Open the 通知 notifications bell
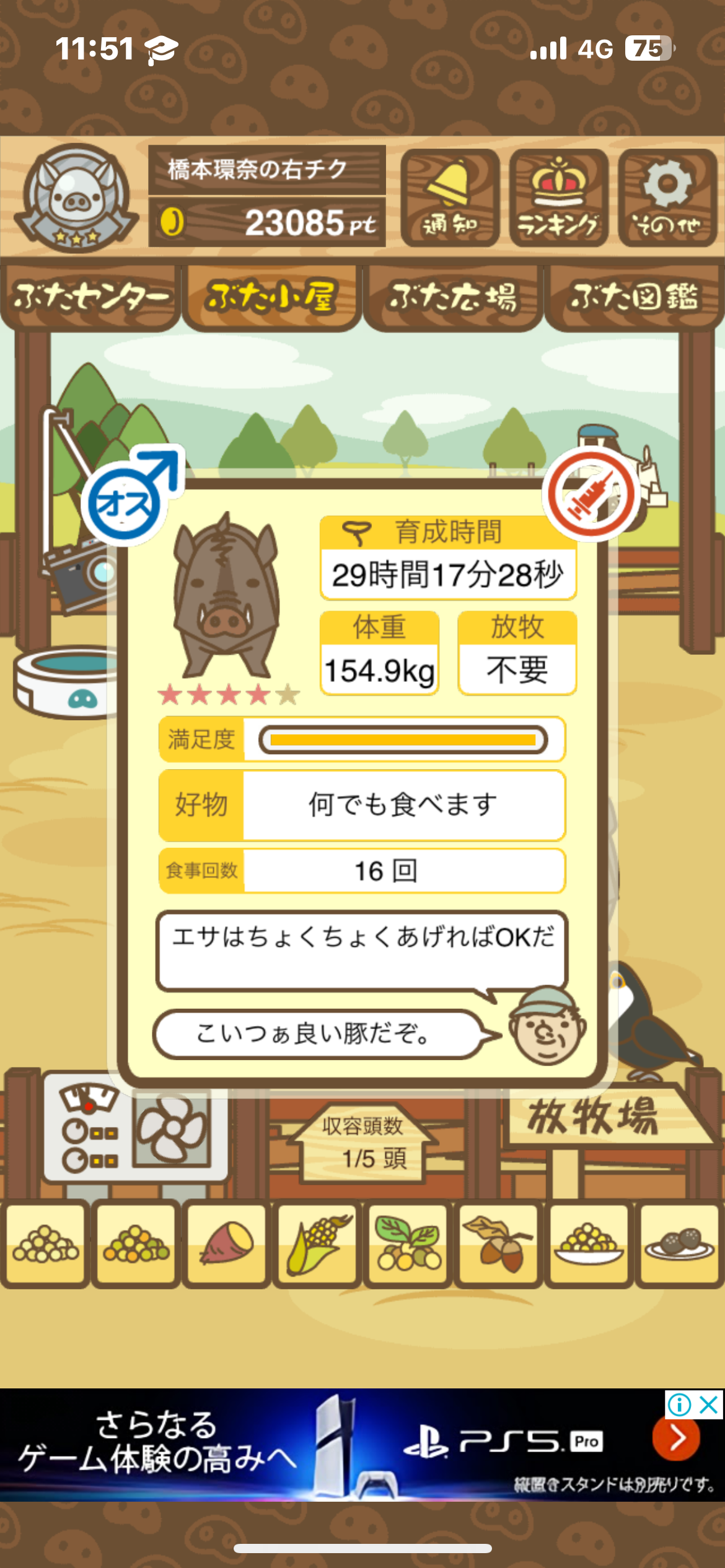 pos(450,198)
